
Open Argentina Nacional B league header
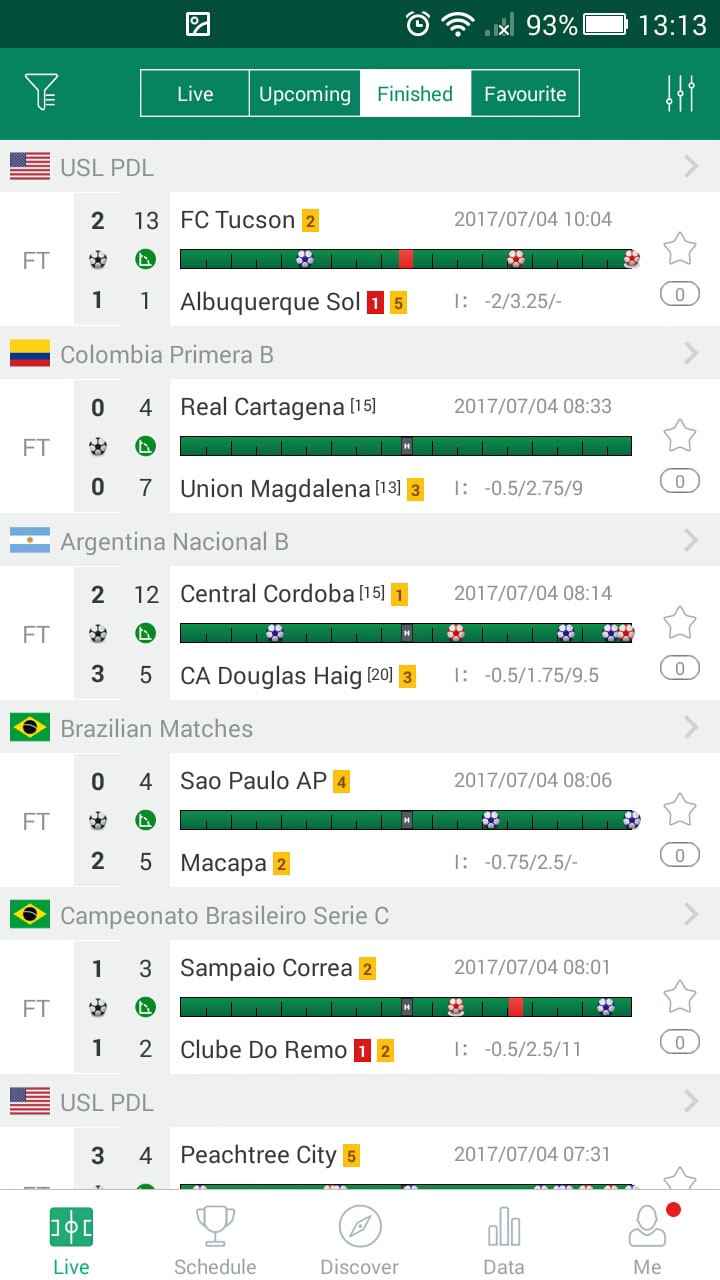(360, 541)
